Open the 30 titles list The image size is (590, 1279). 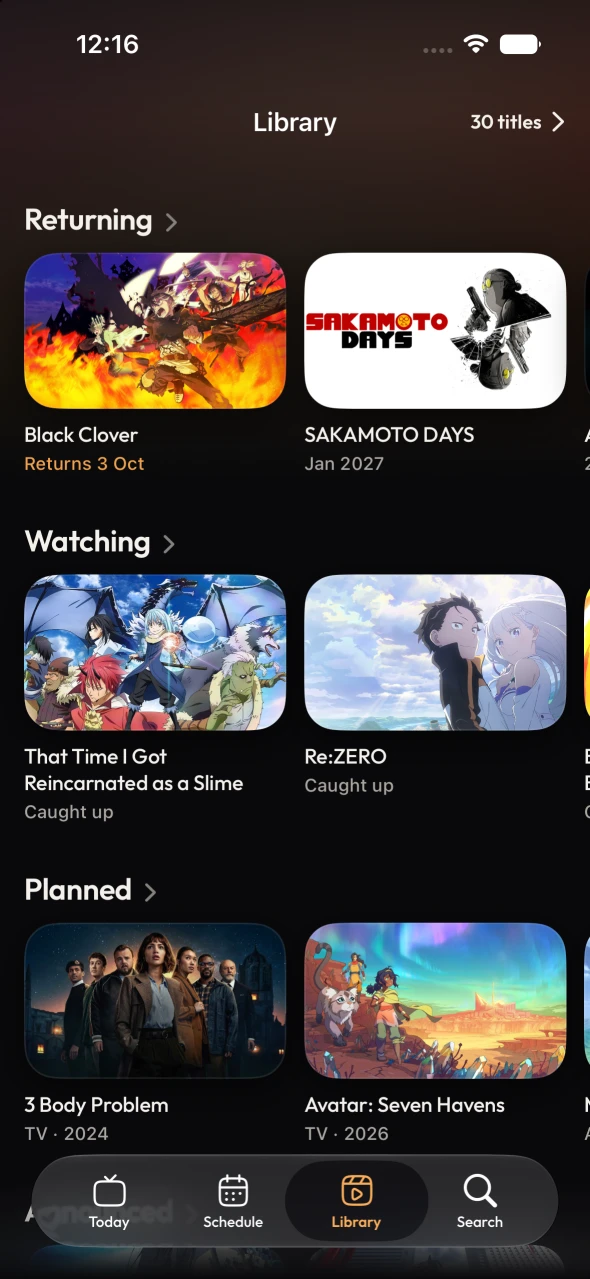coord(517,122)
